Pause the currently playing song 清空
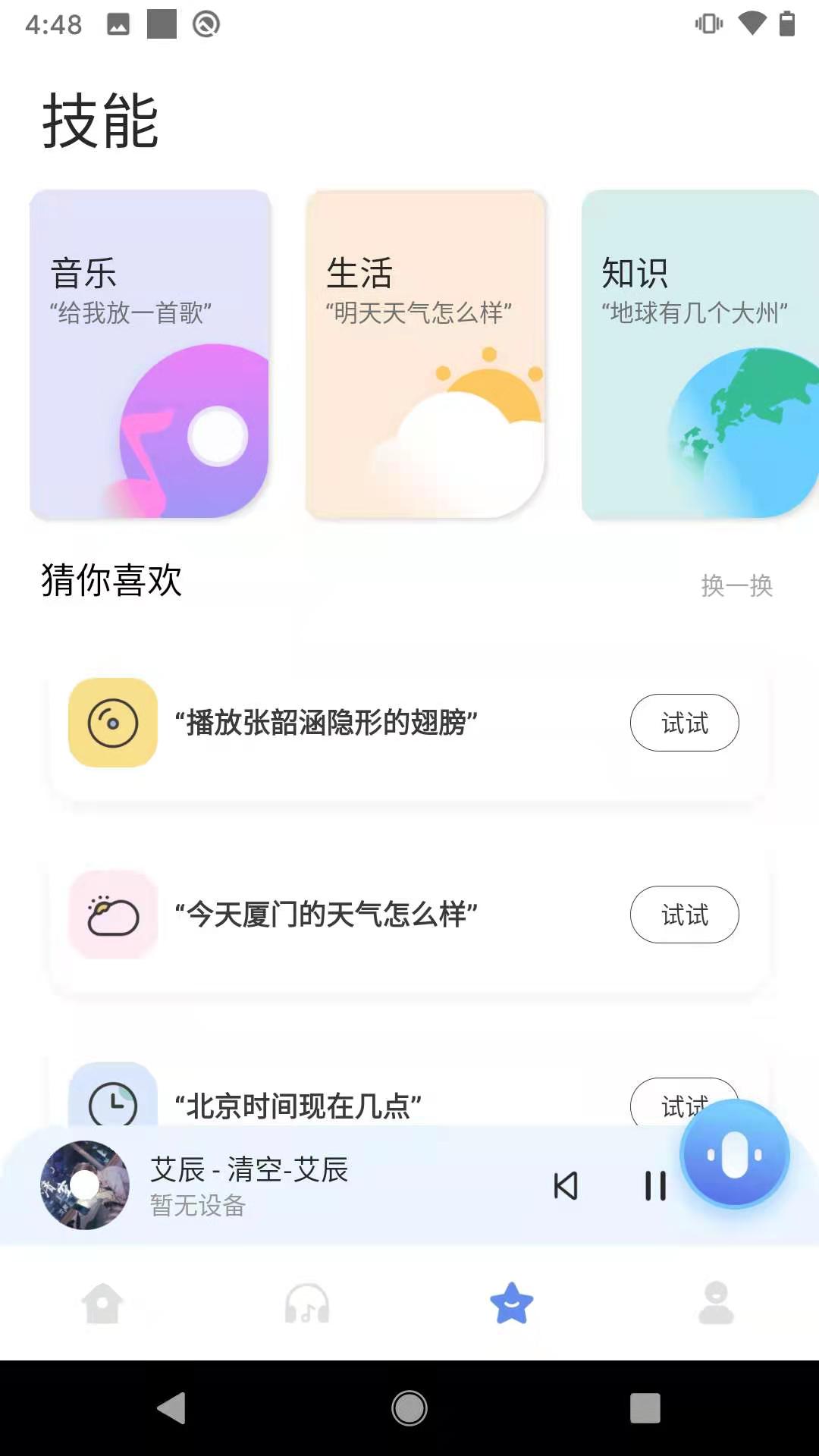 point(654,1185)
